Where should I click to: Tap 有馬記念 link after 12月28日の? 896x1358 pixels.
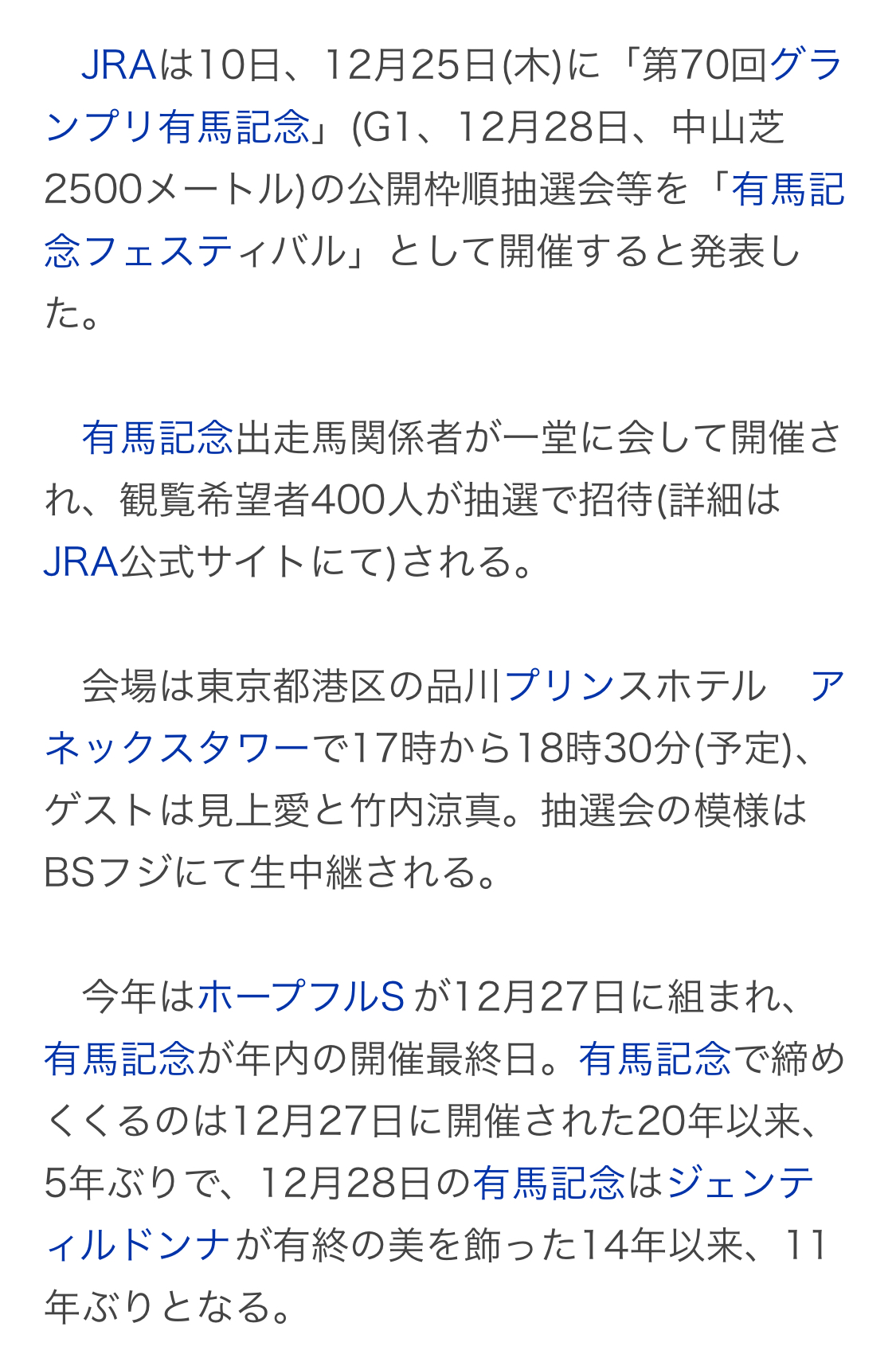549,1184
